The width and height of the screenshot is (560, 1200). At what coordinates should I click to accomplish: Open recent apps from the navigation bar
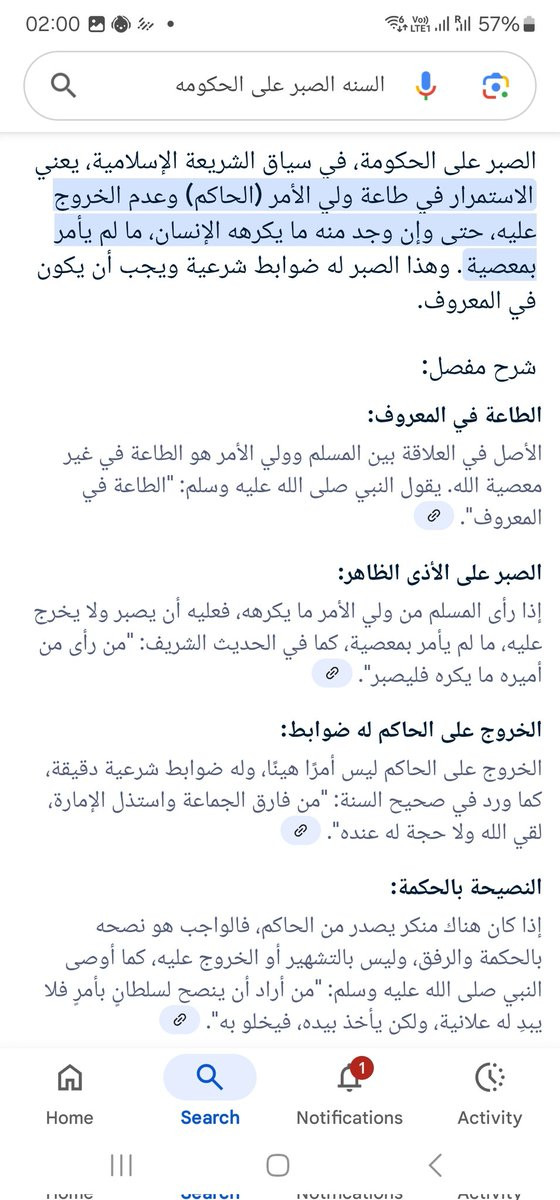pos(121,1164)
